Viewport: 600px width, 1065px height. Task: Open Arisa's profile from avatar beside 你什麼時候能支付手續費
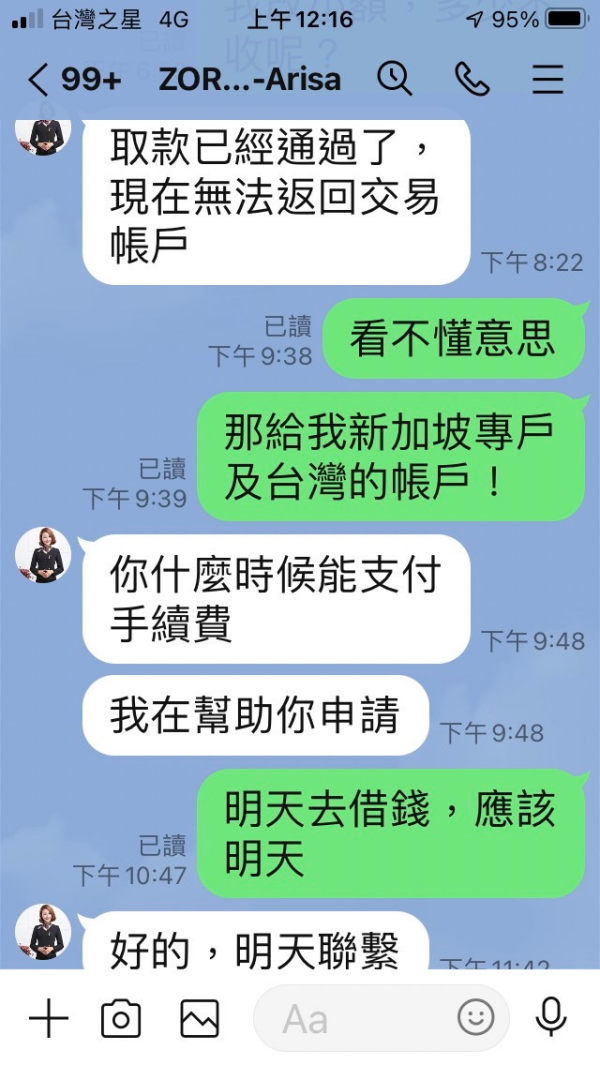(x=43, y=555)
